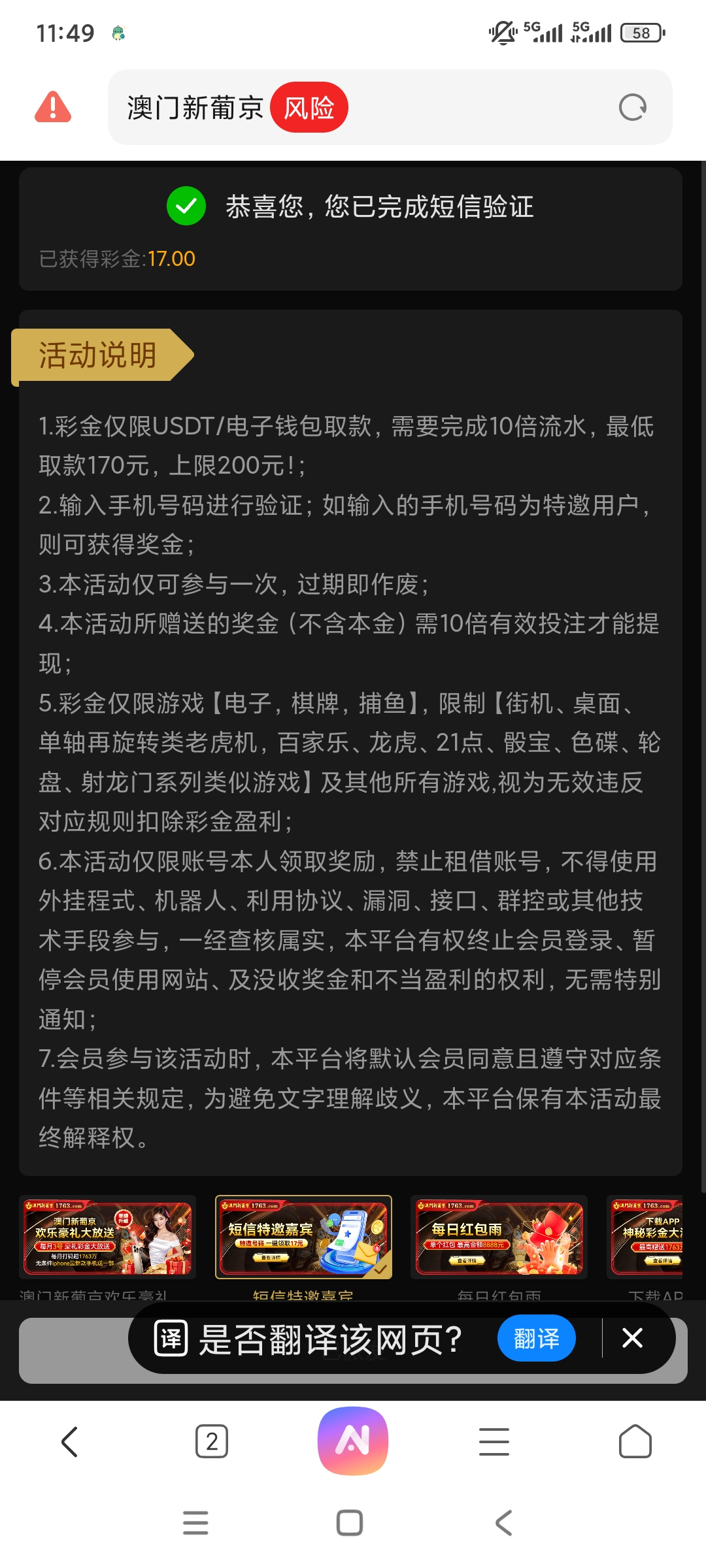The height and width of the screenshot is (1568, 706).
Task: Open the AI assistant button in toolbar
Action: click(x=353, y=1441)
